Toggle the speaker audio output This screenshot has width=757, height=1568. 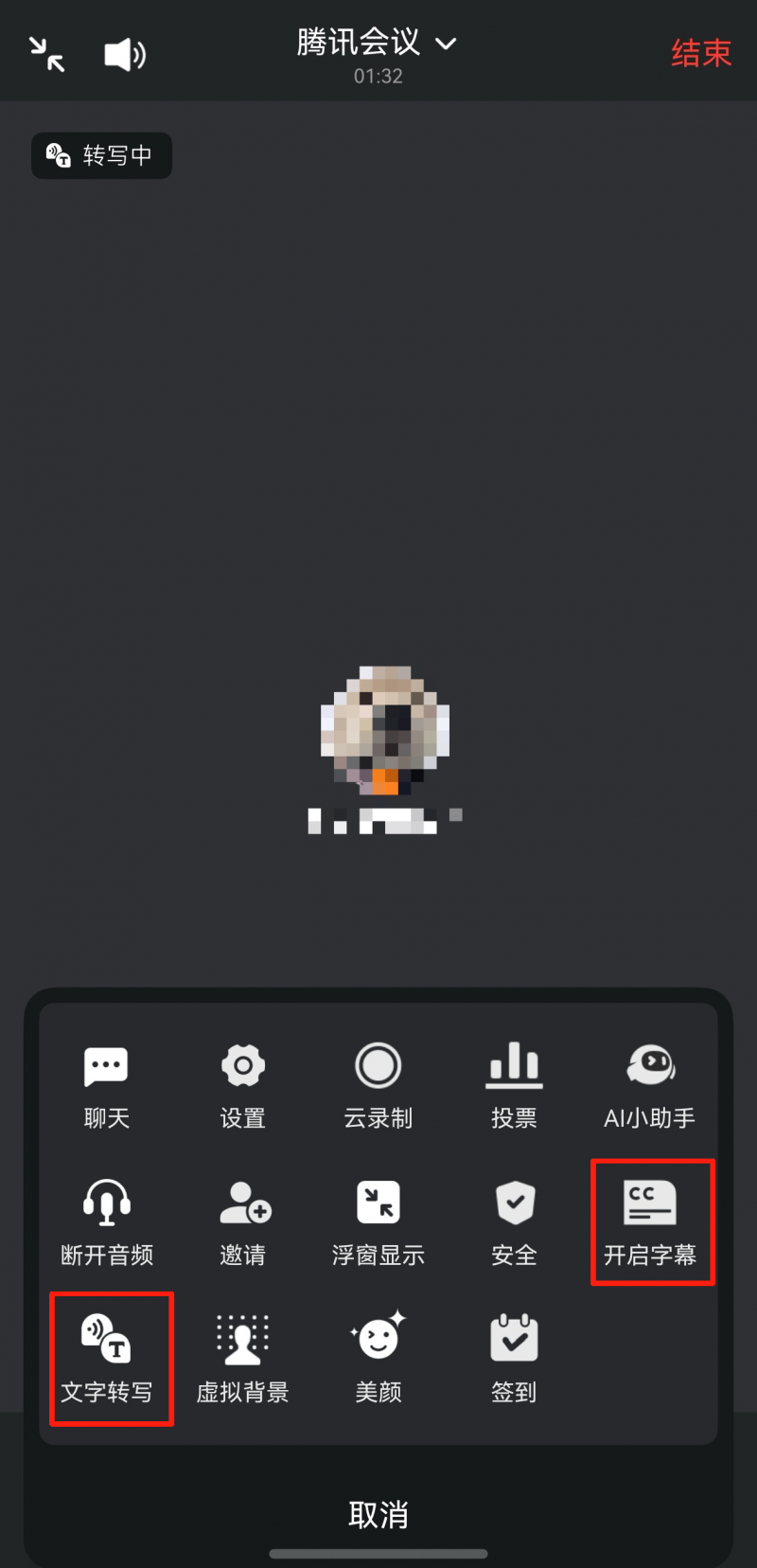coord(125,55)
